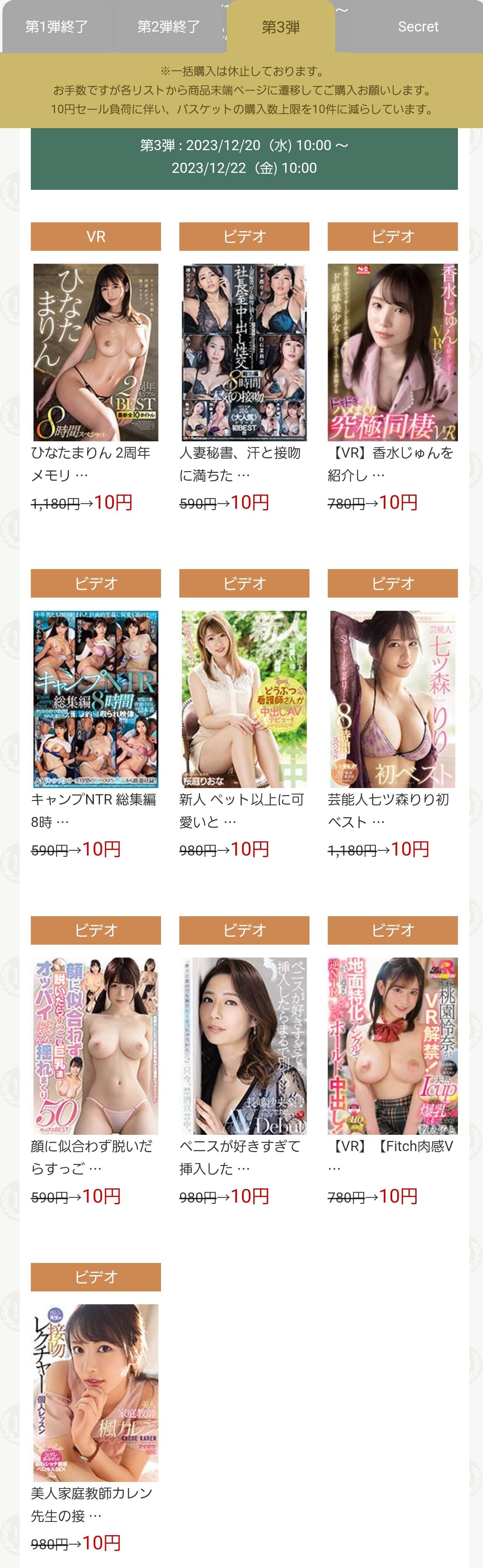Open the 香水じゅん VR product

(x=393, y=353)
